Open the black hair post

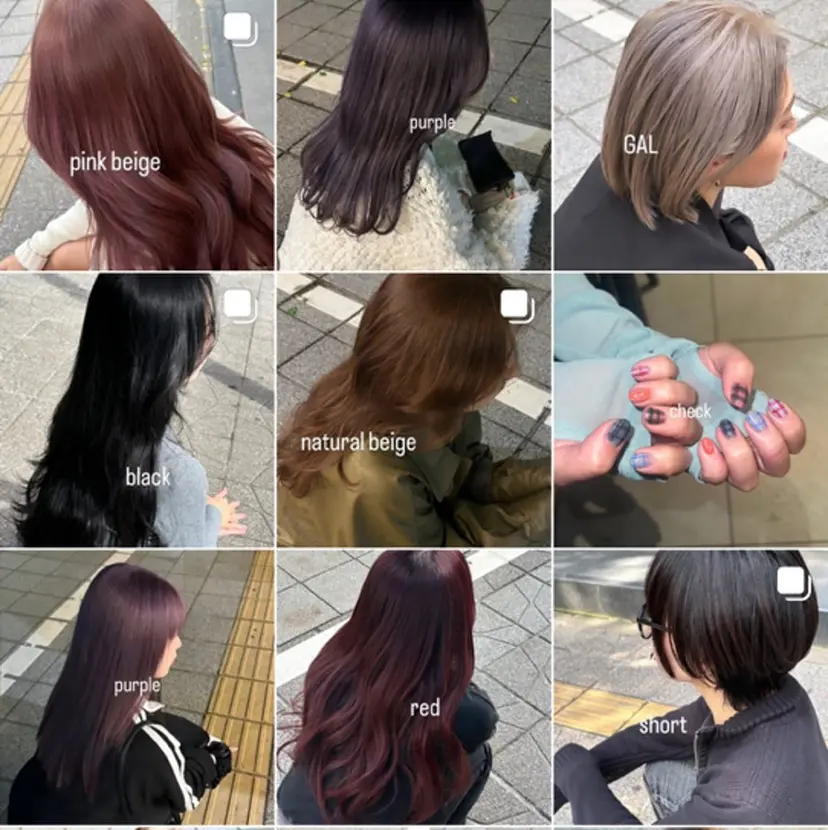coord(137,410)
